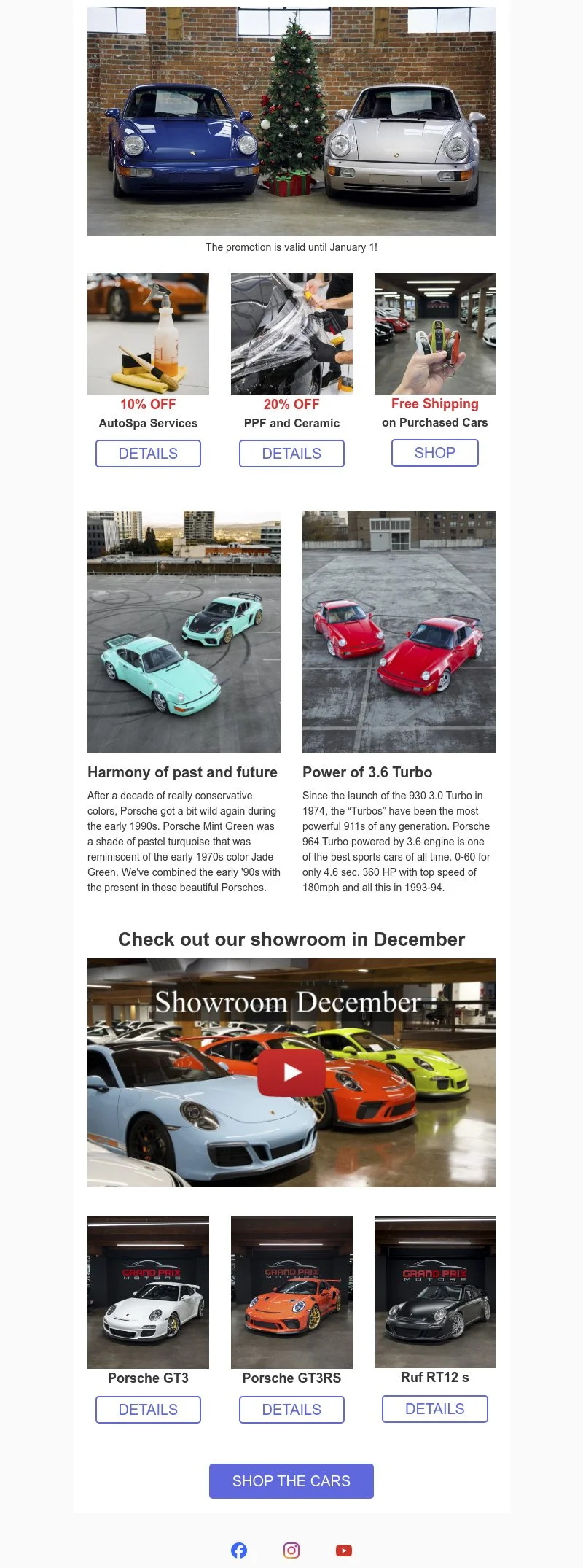
Task: Play the Showroom December video
Action: 291,1072
